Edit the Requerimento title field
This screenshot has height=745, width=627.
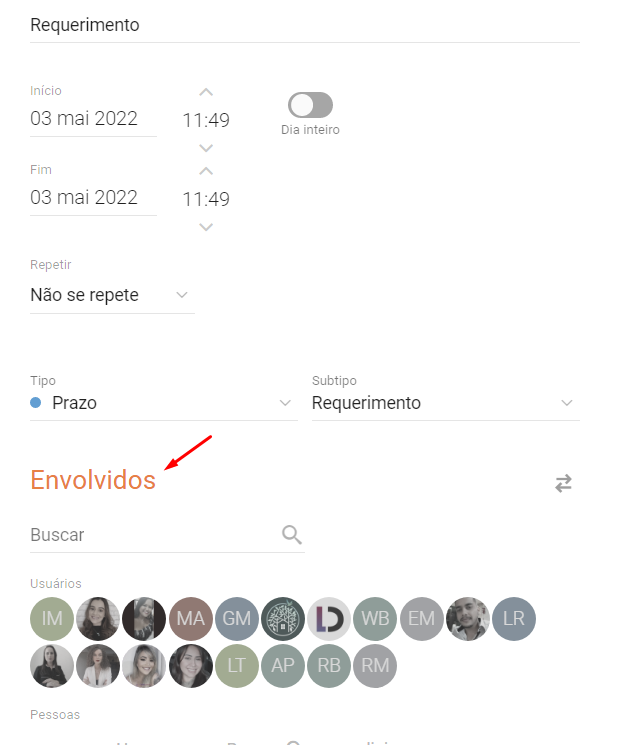click(304, 25)
